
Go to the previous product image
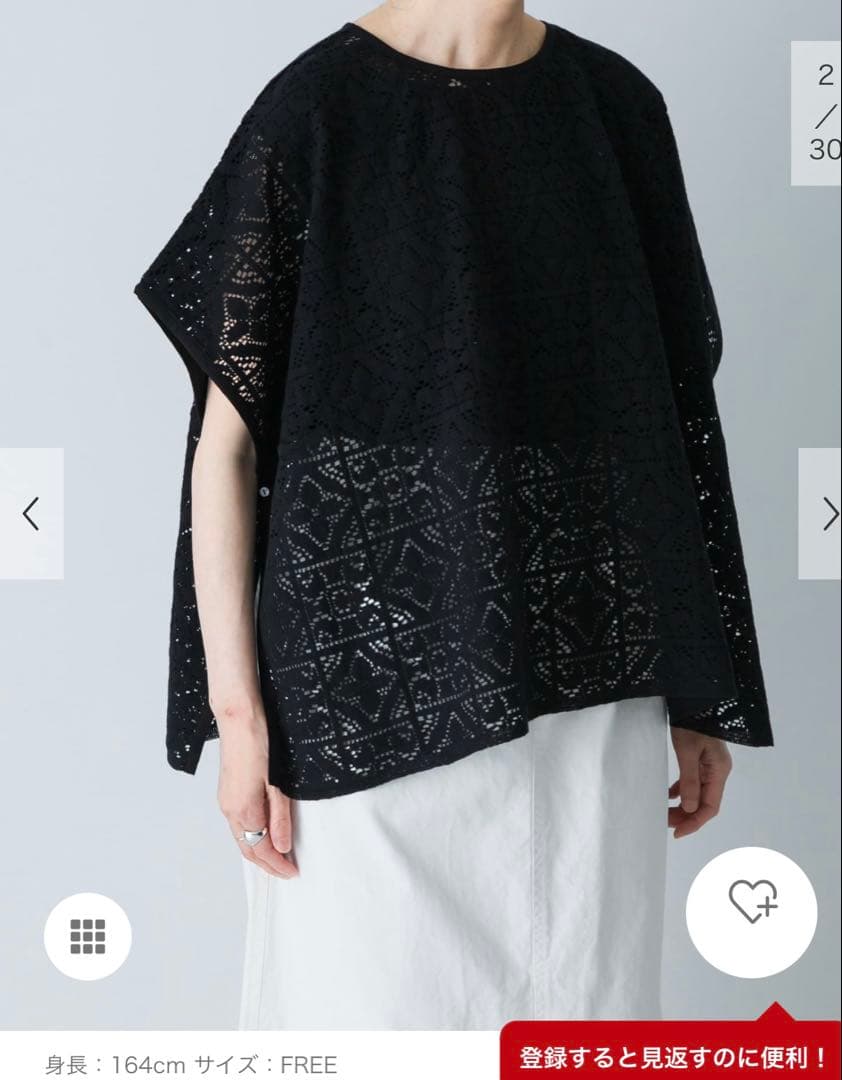pos(31,513)
